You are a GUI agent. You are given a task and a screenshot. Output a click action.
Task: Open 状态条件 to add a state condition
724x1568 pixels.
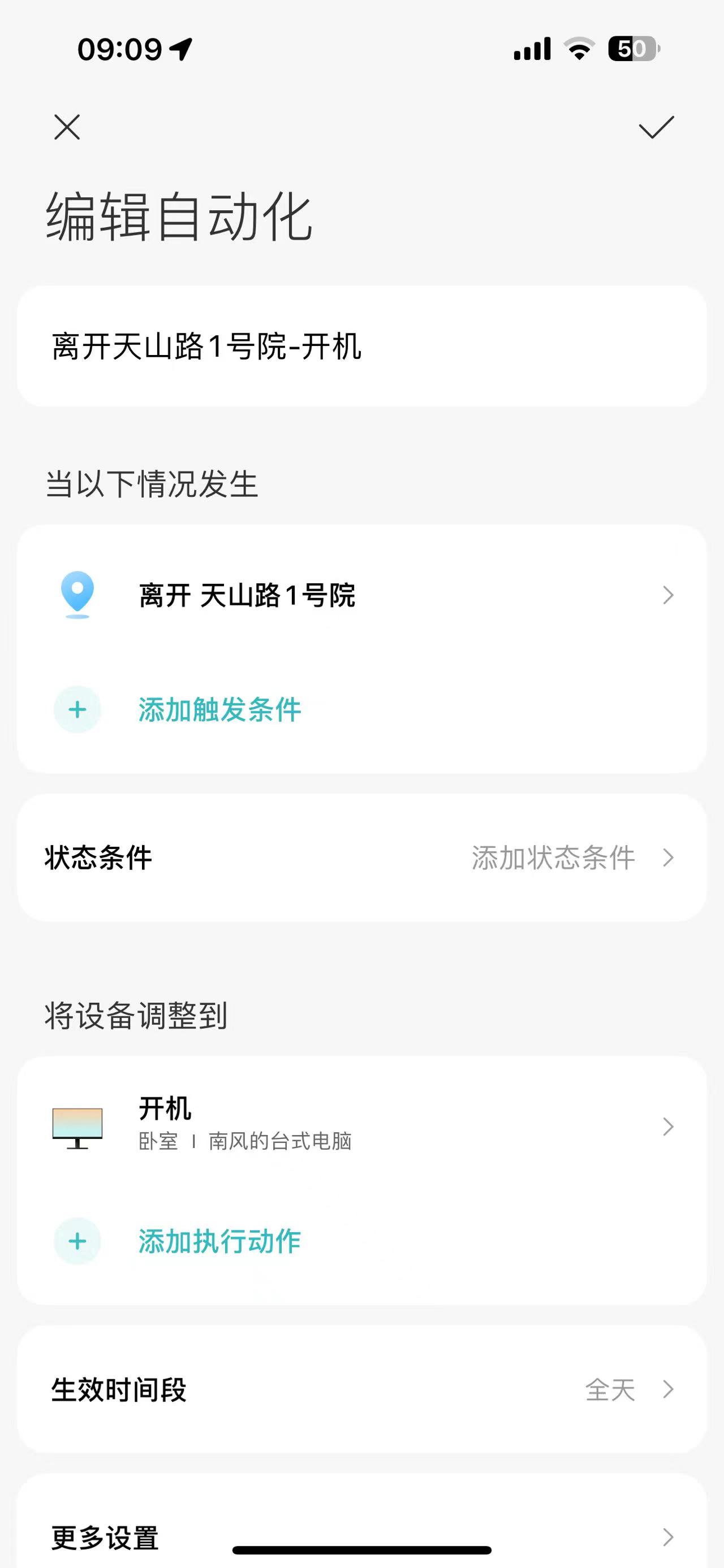tap(361, 857)
